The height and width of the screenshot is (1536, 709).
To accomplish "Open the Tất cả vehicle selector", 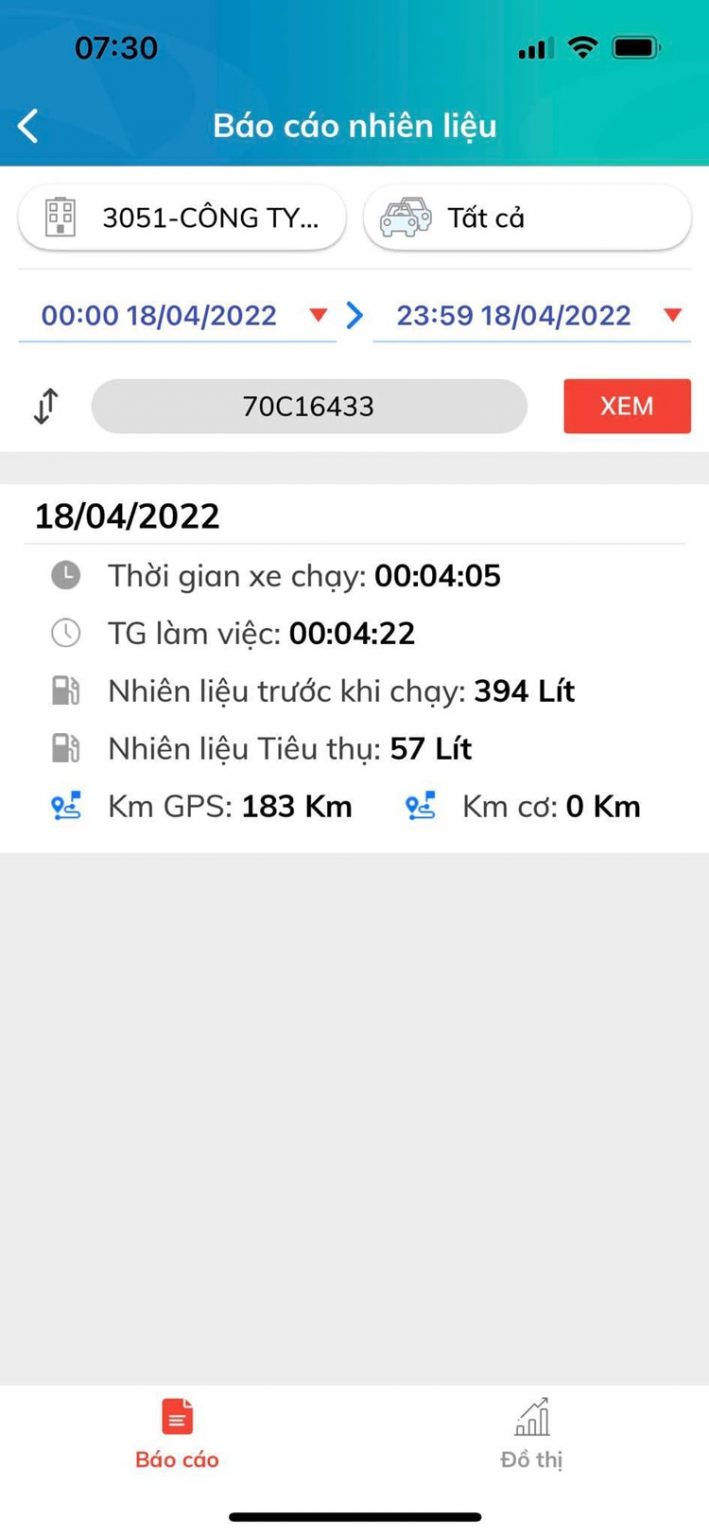I will coord(527,217).
